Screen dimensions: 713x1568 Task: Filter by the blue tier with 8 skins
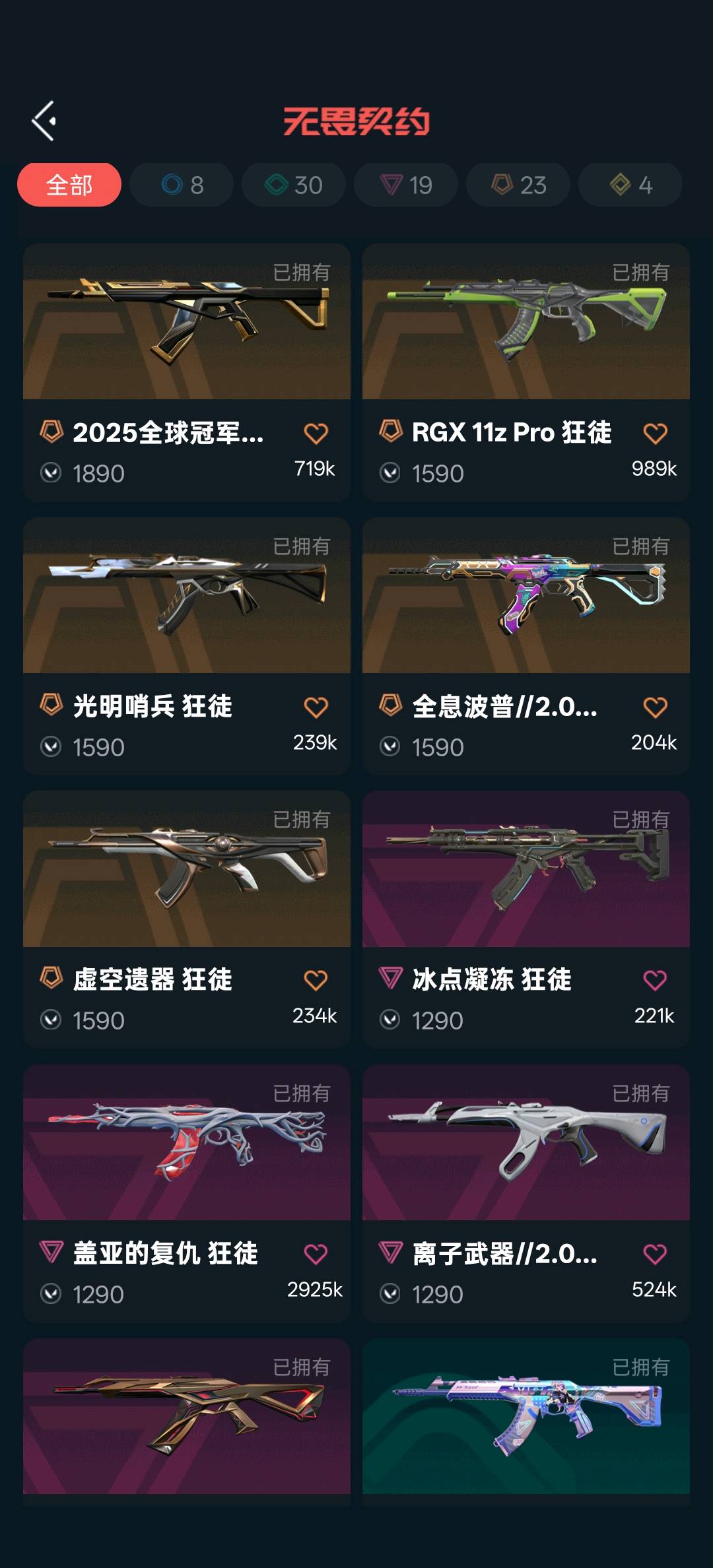(182, 185)
